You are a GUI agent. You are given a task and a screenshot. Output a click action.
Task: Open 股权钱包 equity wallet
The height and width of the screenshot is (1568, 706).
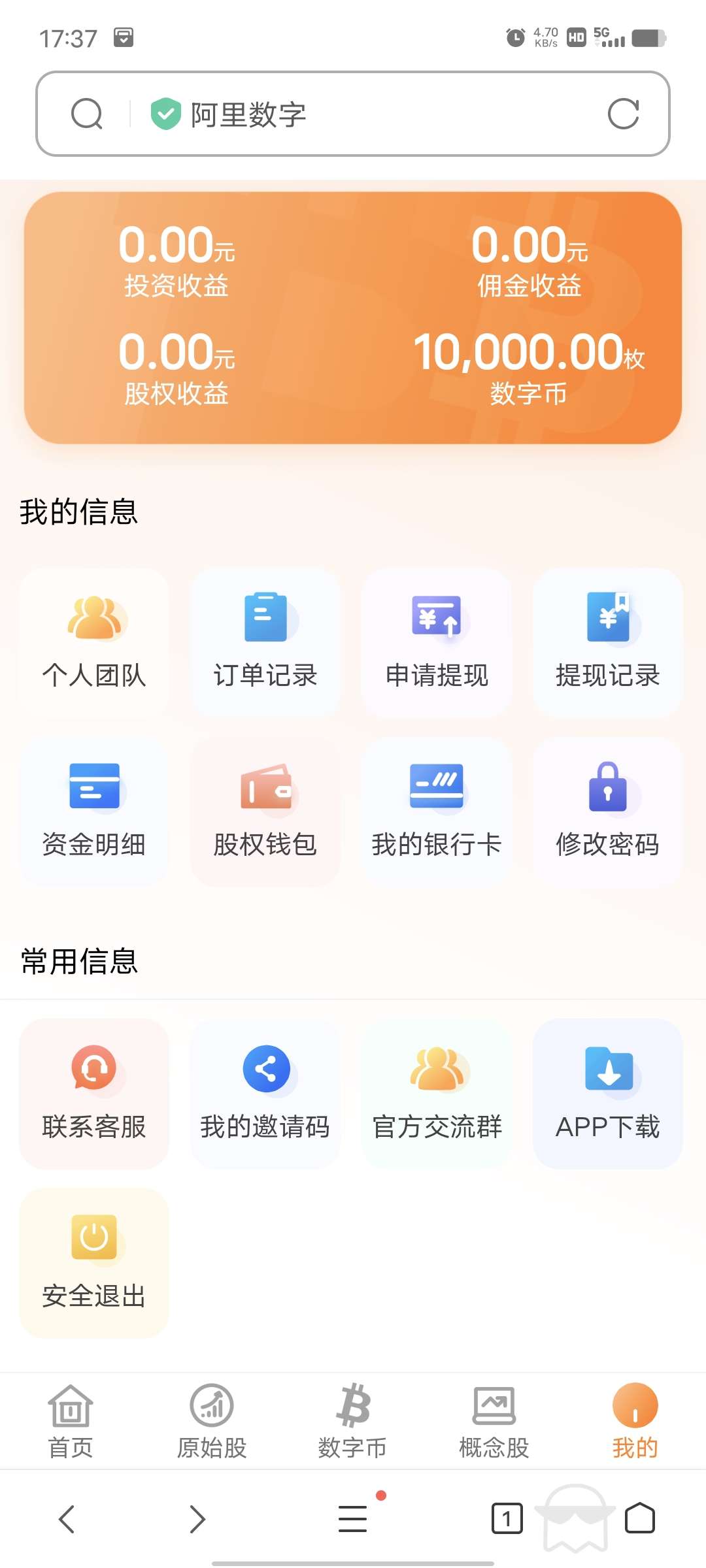(x=265, y=811)
